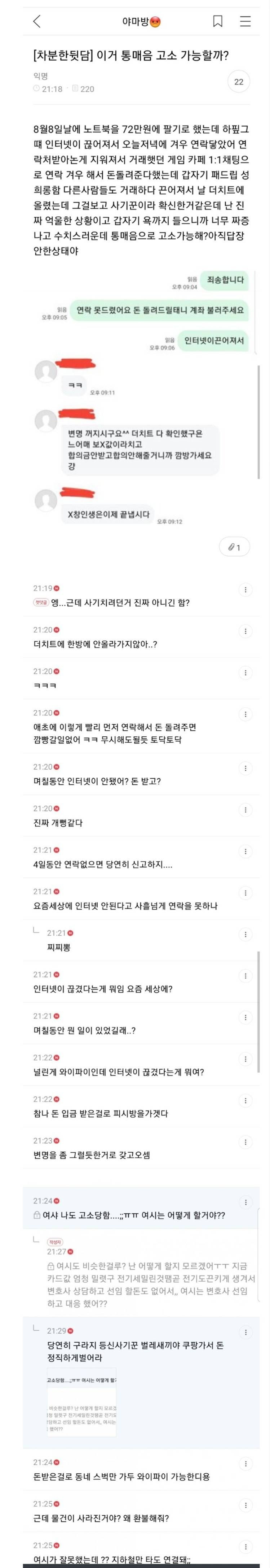Open the attachment chip showing 1
Viewport: 270px width, 1568px height.
pyautogui.click(x=234, y=547)
